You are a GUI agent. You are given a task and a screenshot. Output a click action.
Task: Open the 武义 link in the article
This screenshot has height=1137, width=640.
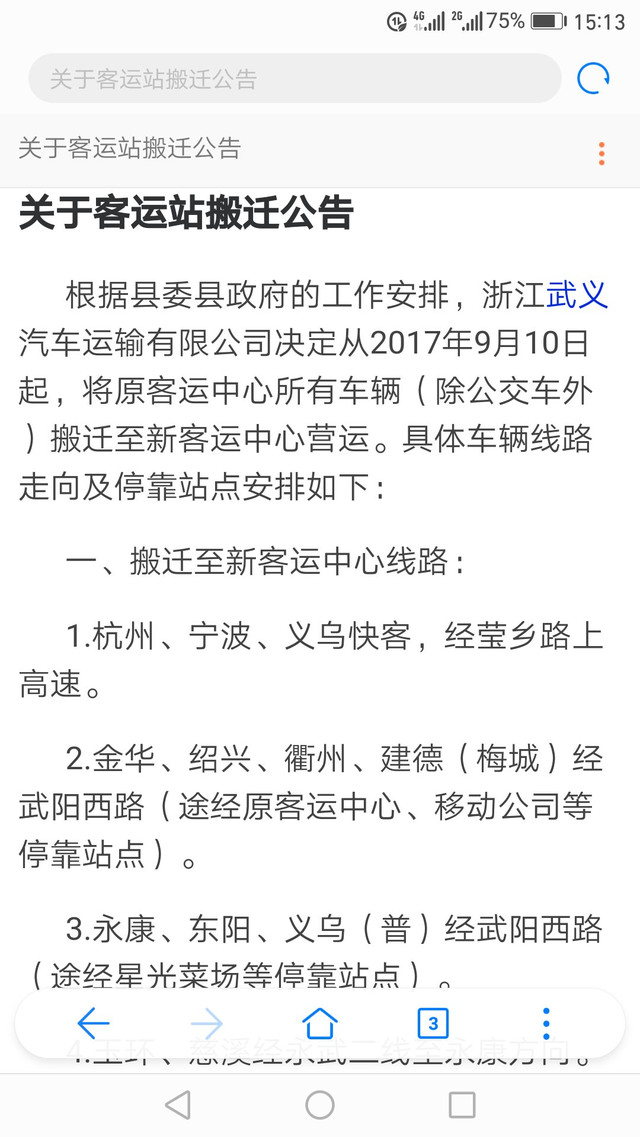click(577, 297)
